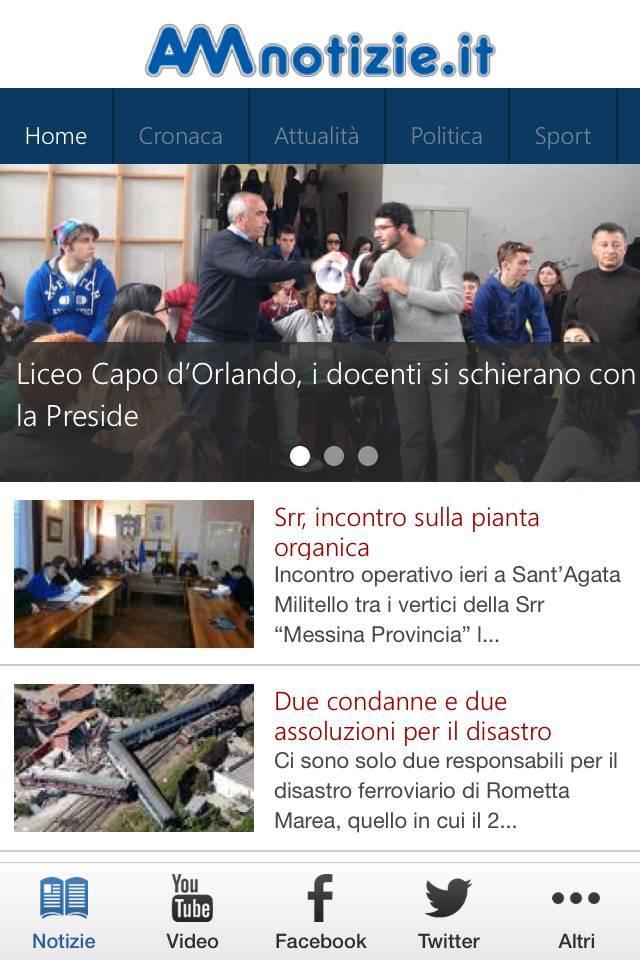Select the Notizie bottom tab
The height and width of the screenshot is (960, 640).
click(64, 912)
